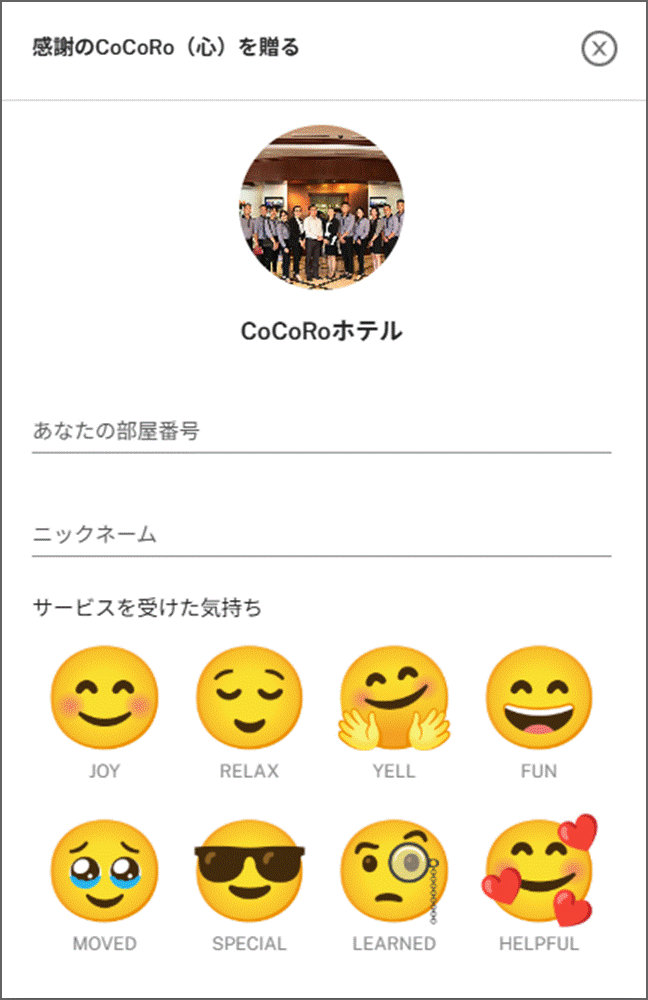Focus the あなたの部屋番号 room number field
This screenshot has width=648, height=1000.
[x=321, y=433]
